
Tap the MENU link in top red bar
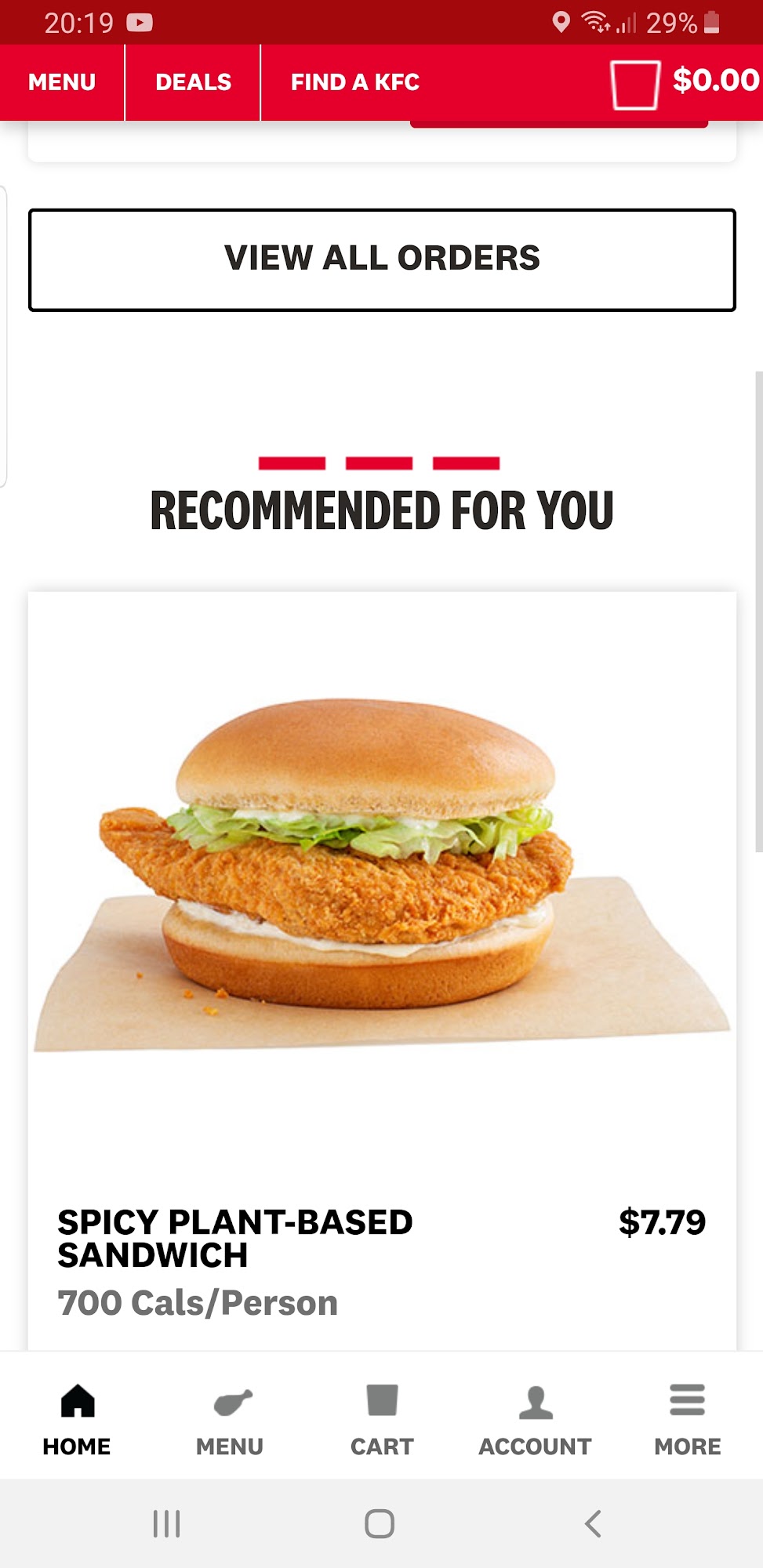[62, 82]
